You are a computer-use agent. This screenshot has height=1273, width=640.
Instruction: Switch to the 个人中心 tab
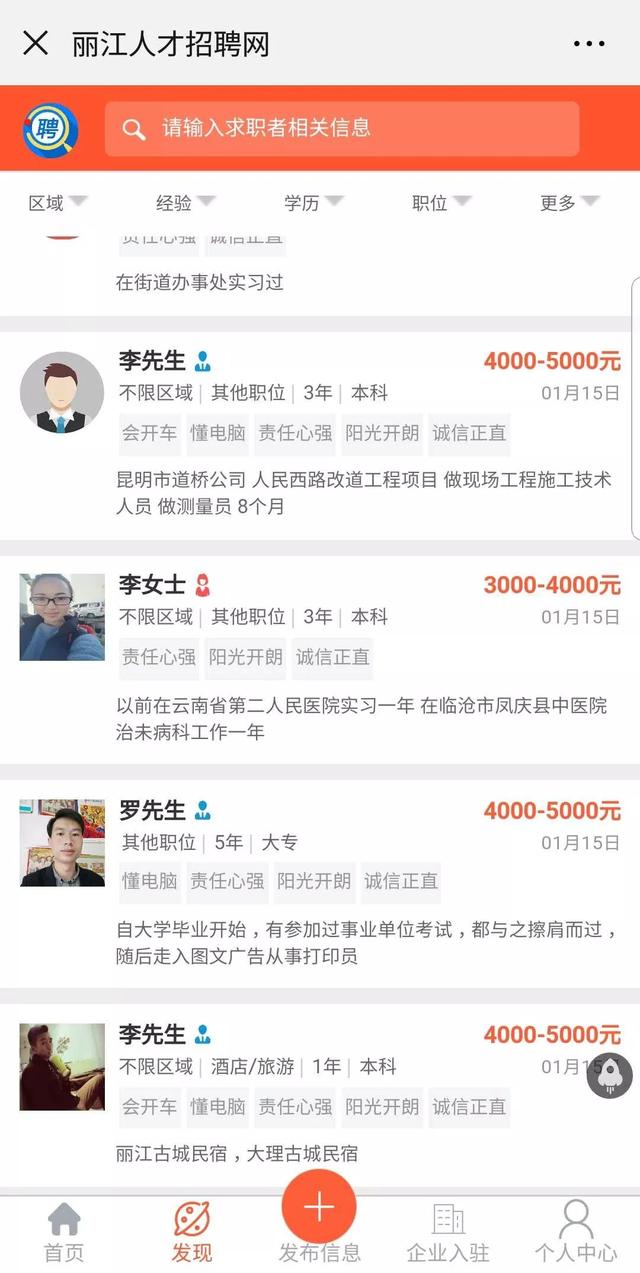coord(576,1233)
